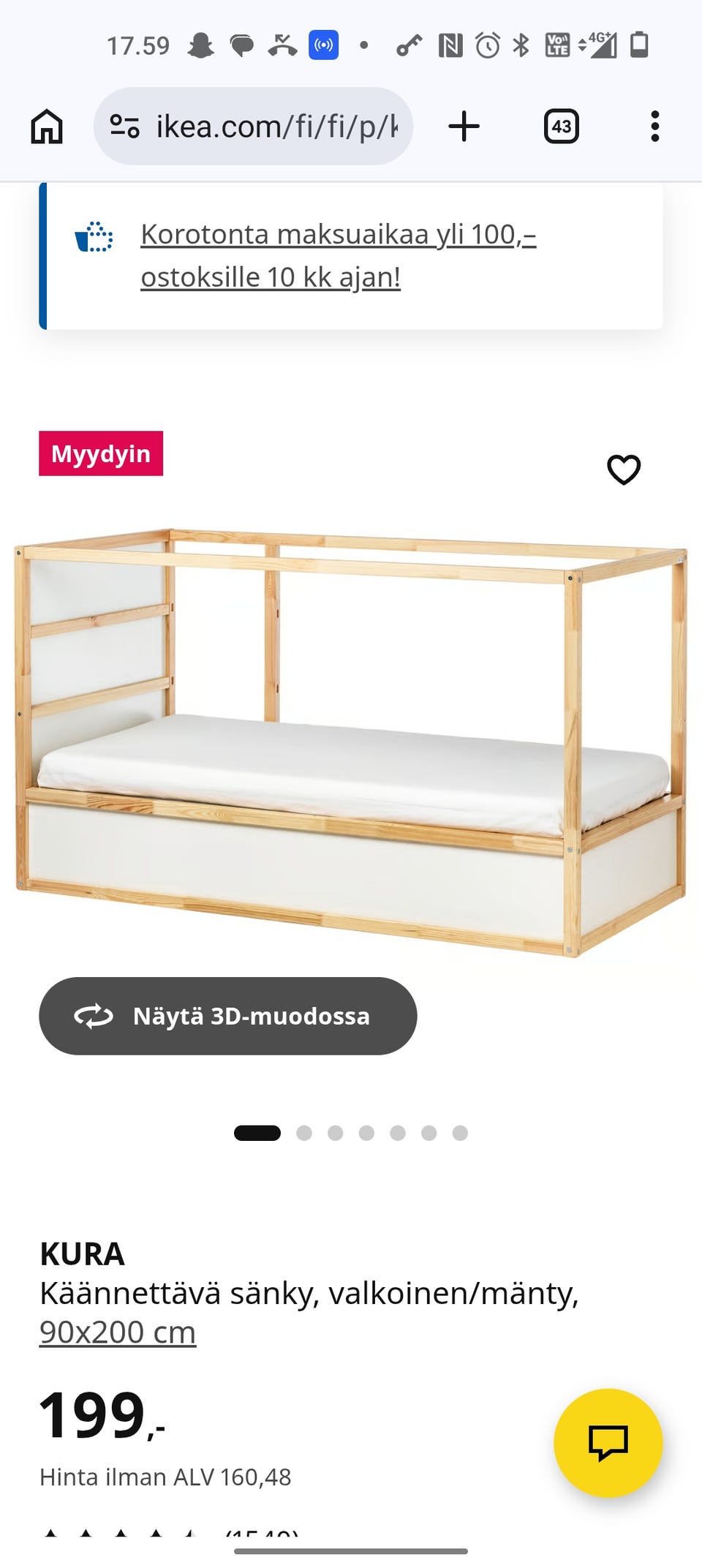
Task: Add KURA bed to favorites
Action: pos(624,470)
